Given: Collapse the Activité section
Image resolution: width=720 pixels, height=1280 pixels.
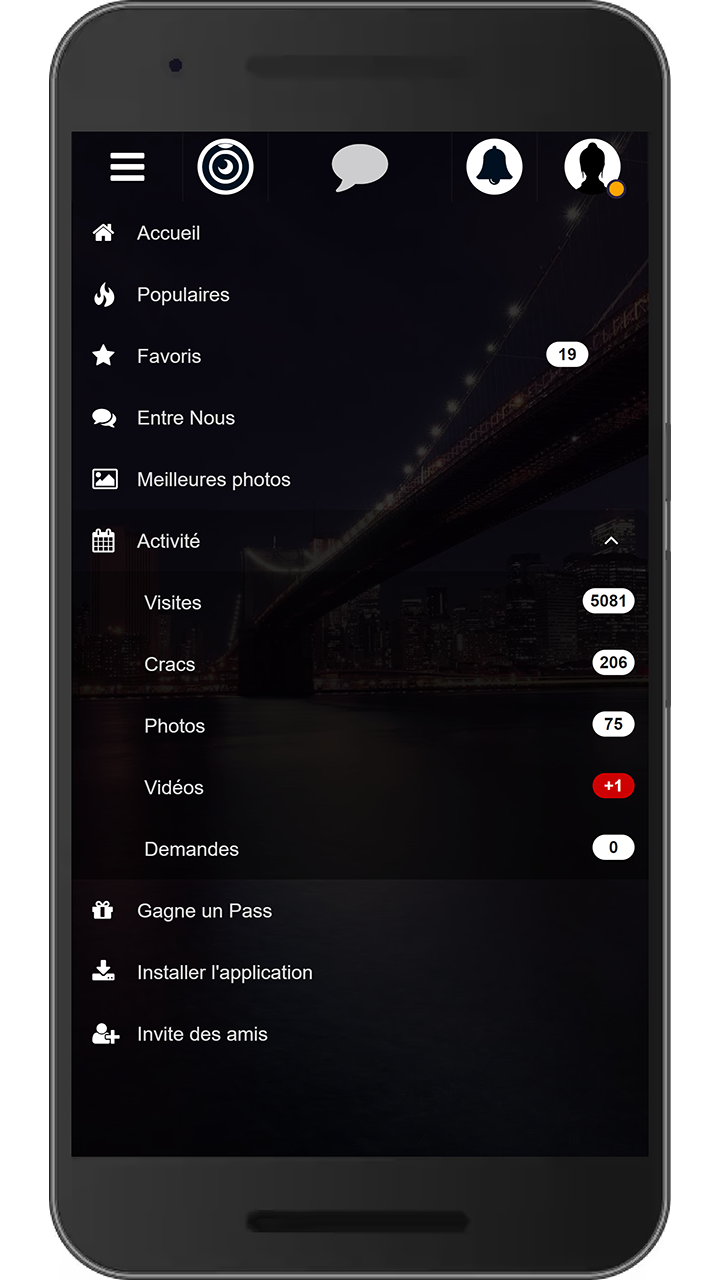Looking at the screenshot, I should point(611,541).
